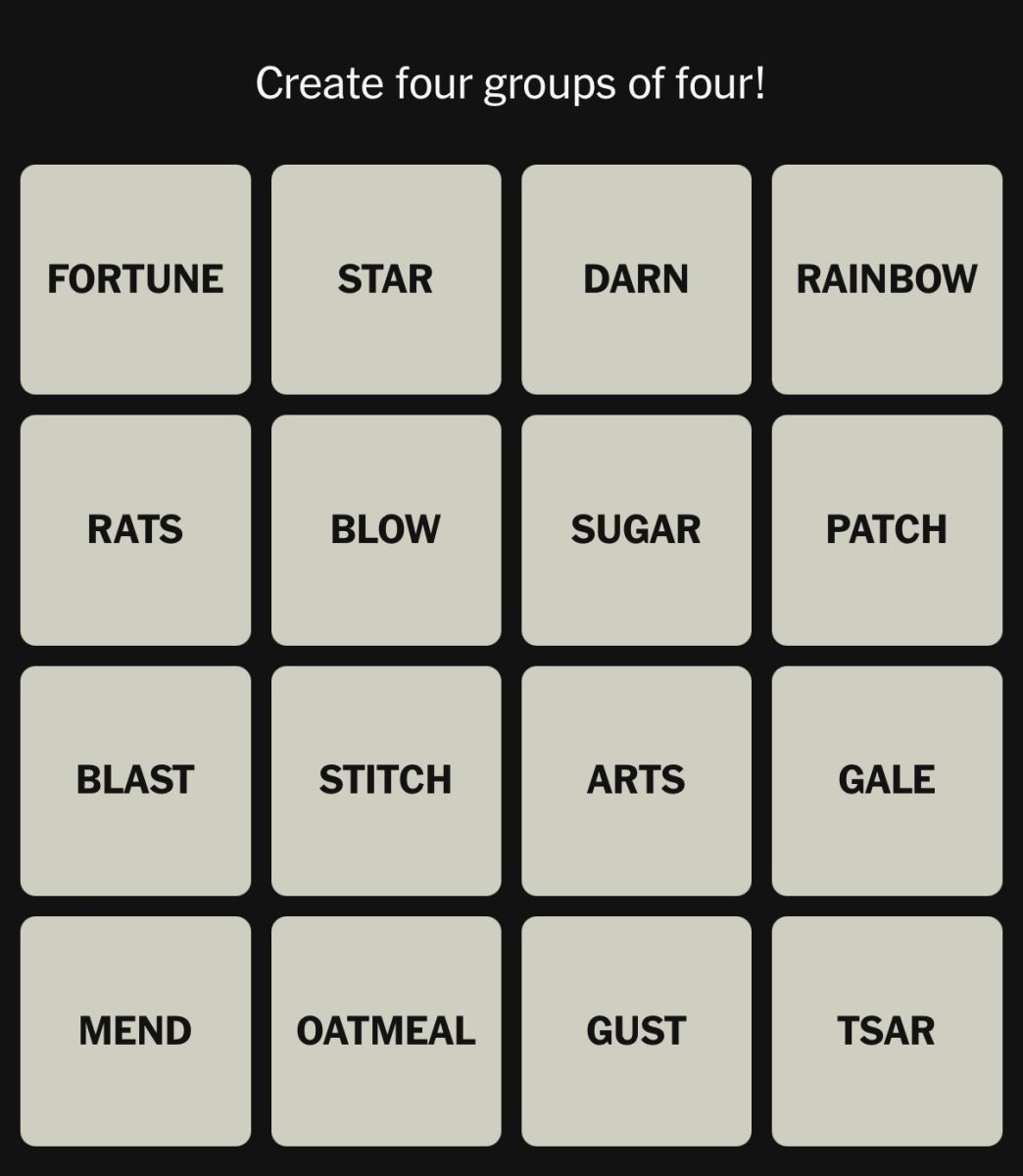Image resolution: width=1023 pixels, height=1176 pixels.
Task: Tap the STAR word tile
Action: tap(386, 279)
